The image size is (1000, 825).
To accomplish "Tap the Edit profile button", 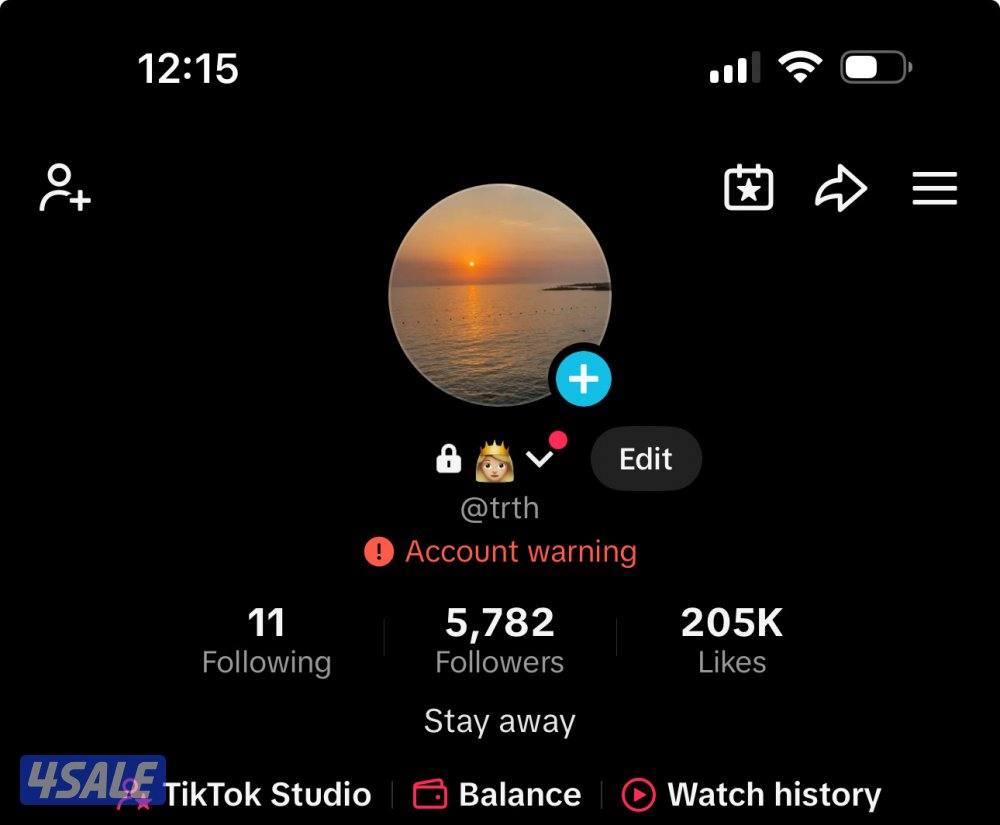I will coord(646,459).
